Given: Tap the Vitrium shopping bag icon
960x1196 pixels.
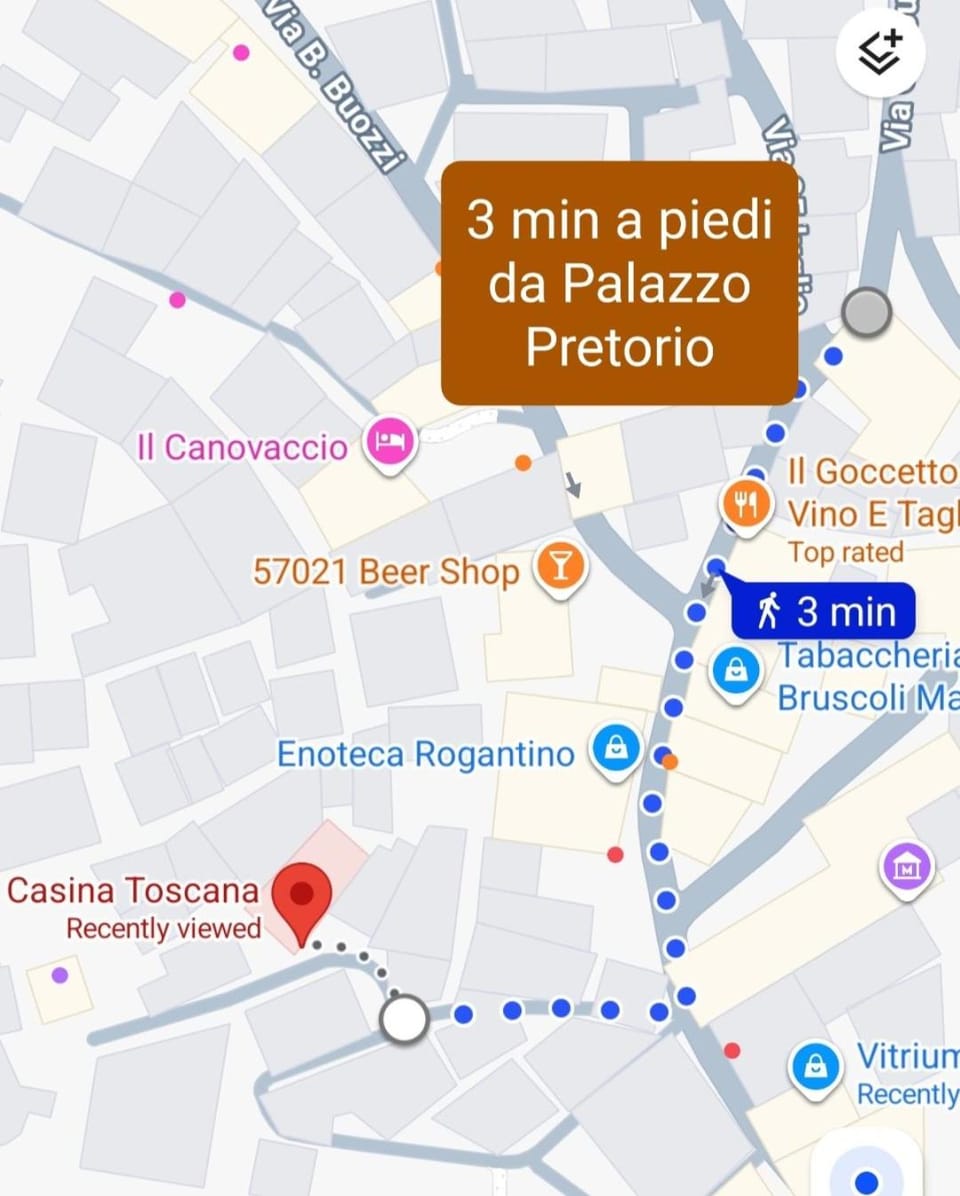Looking at the screenshot, I should tap(815, 1066).
